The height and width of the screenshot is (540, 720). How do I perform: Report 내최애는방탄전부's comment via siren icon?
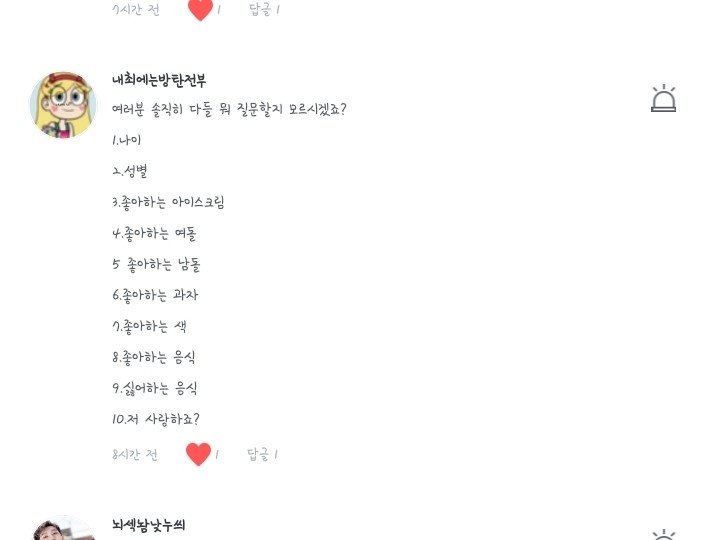[x=663, y=99]
